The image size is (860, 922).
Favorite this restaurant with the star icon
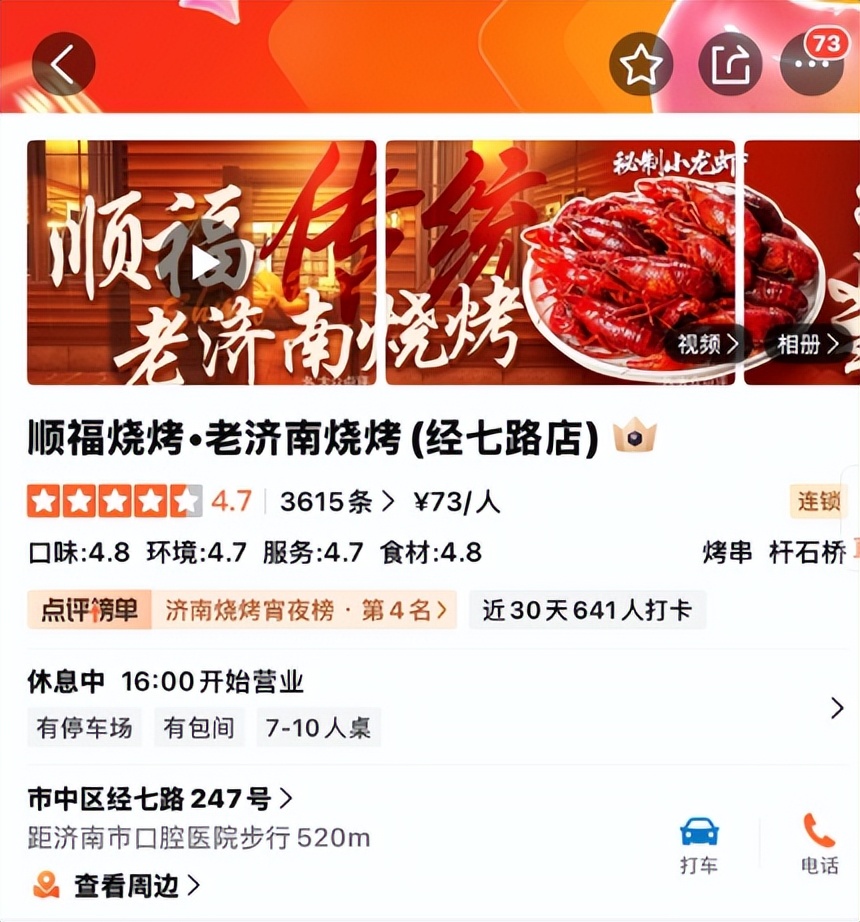[640, 65]
